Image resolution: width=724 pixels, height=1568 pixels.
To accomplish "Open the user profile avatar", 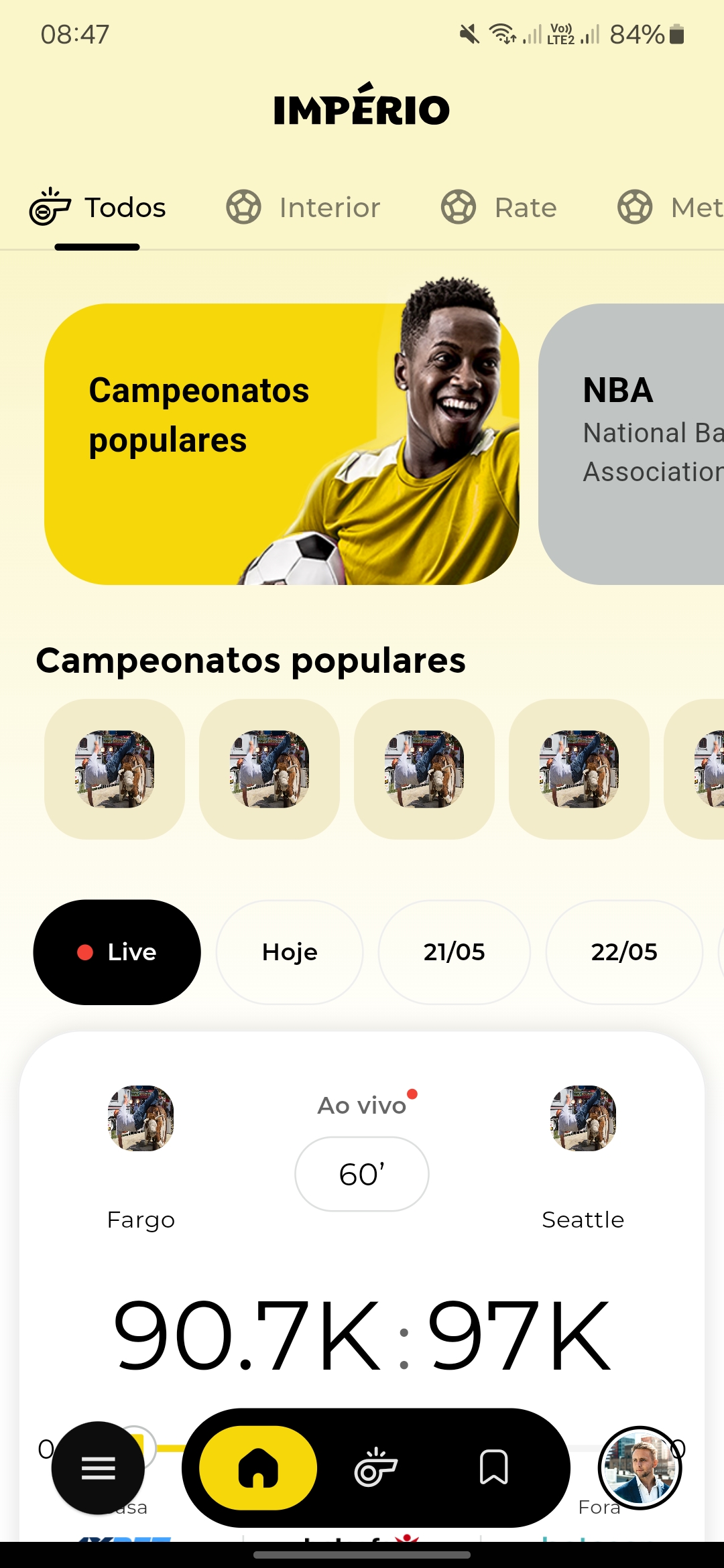I will pos(640,1468).
